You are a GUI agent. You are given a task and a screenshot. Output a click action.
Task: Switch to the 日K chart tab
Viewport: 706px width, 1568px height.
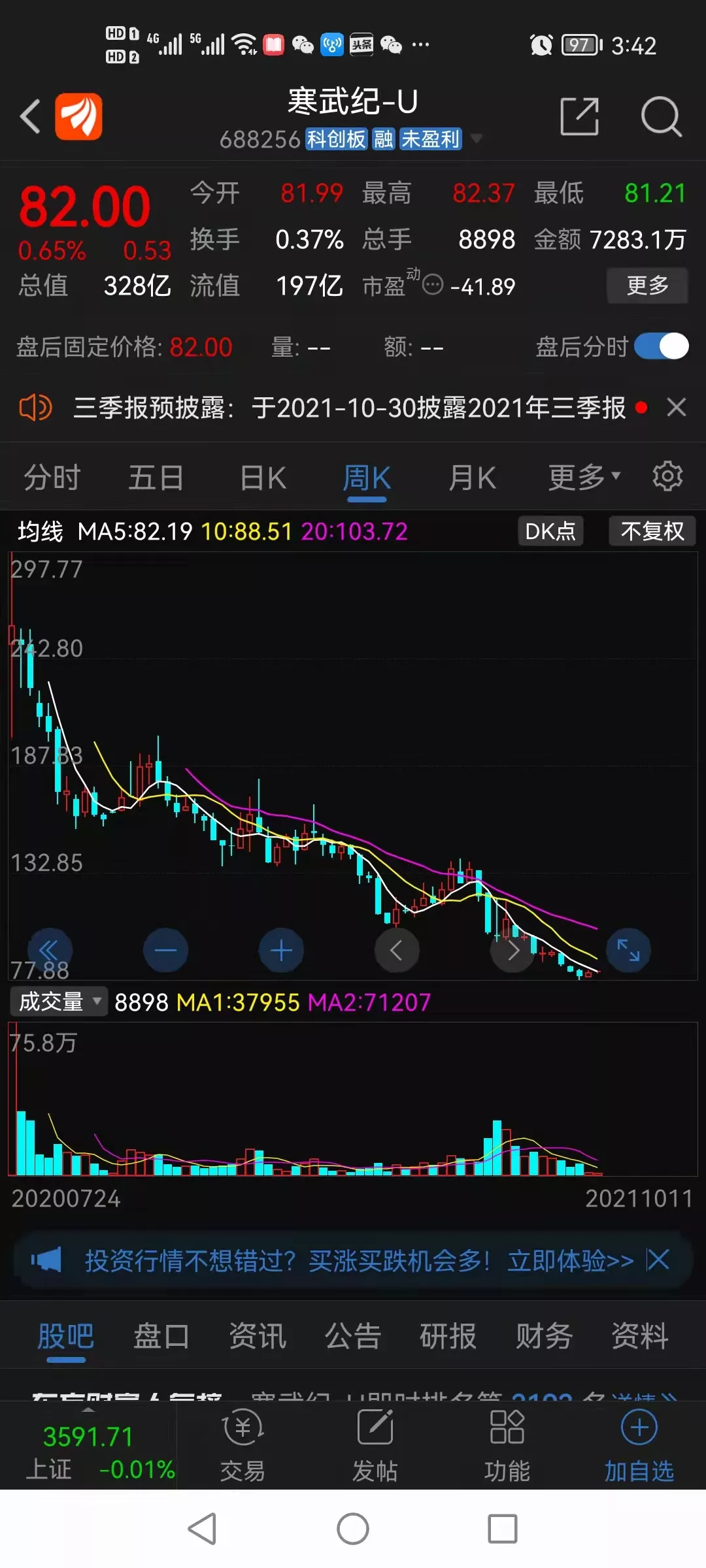pyautogui.click(x=263, y=478)
